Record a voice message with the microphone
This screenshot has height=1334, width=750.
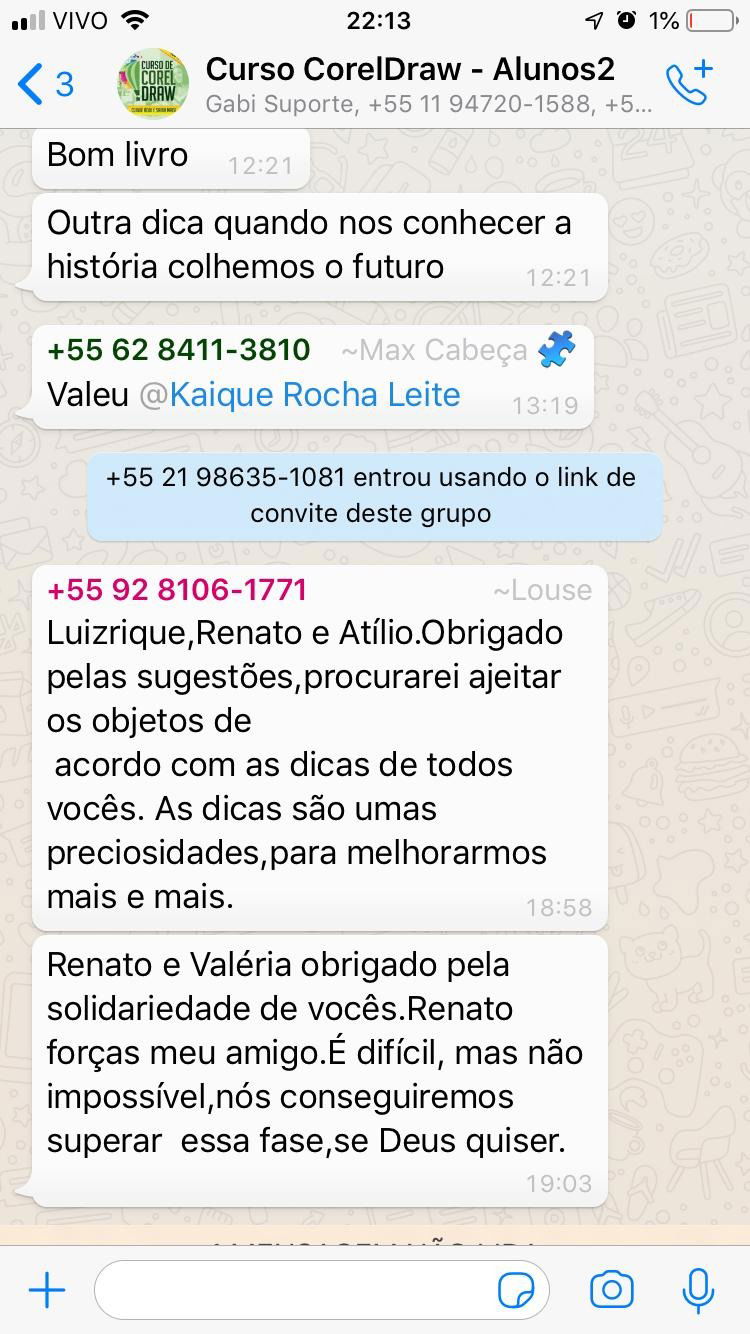(x=698, y=1290)
